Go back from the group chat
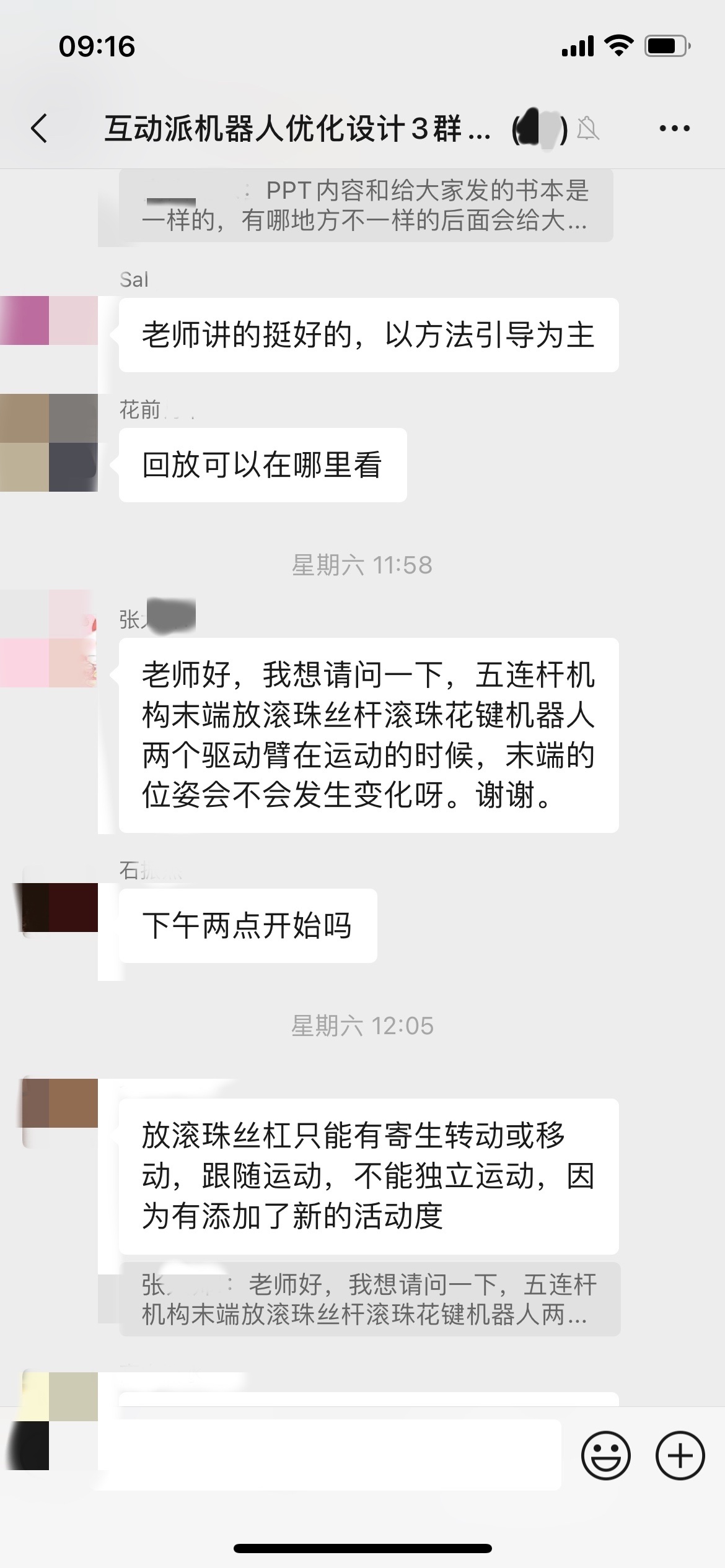725x1568 pixels. [40, 129]
